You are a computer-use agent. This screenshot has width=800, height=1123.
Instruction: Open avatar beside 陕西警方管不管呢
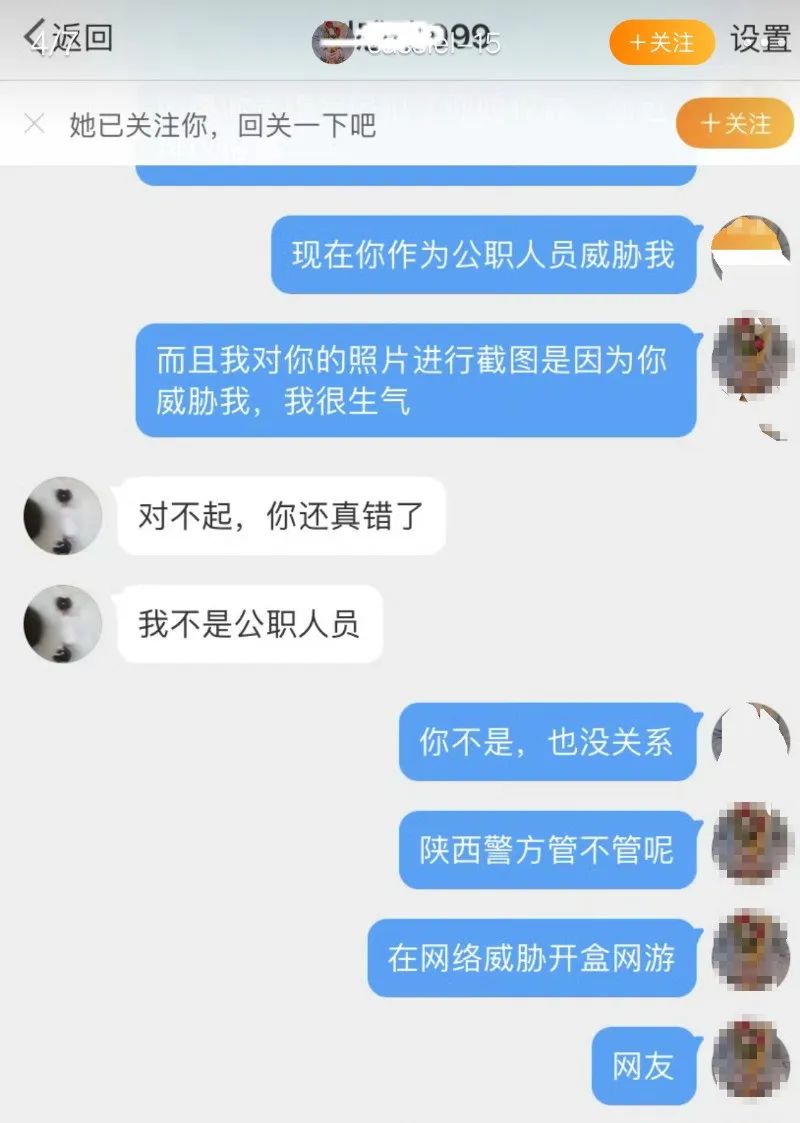[751, 842]
